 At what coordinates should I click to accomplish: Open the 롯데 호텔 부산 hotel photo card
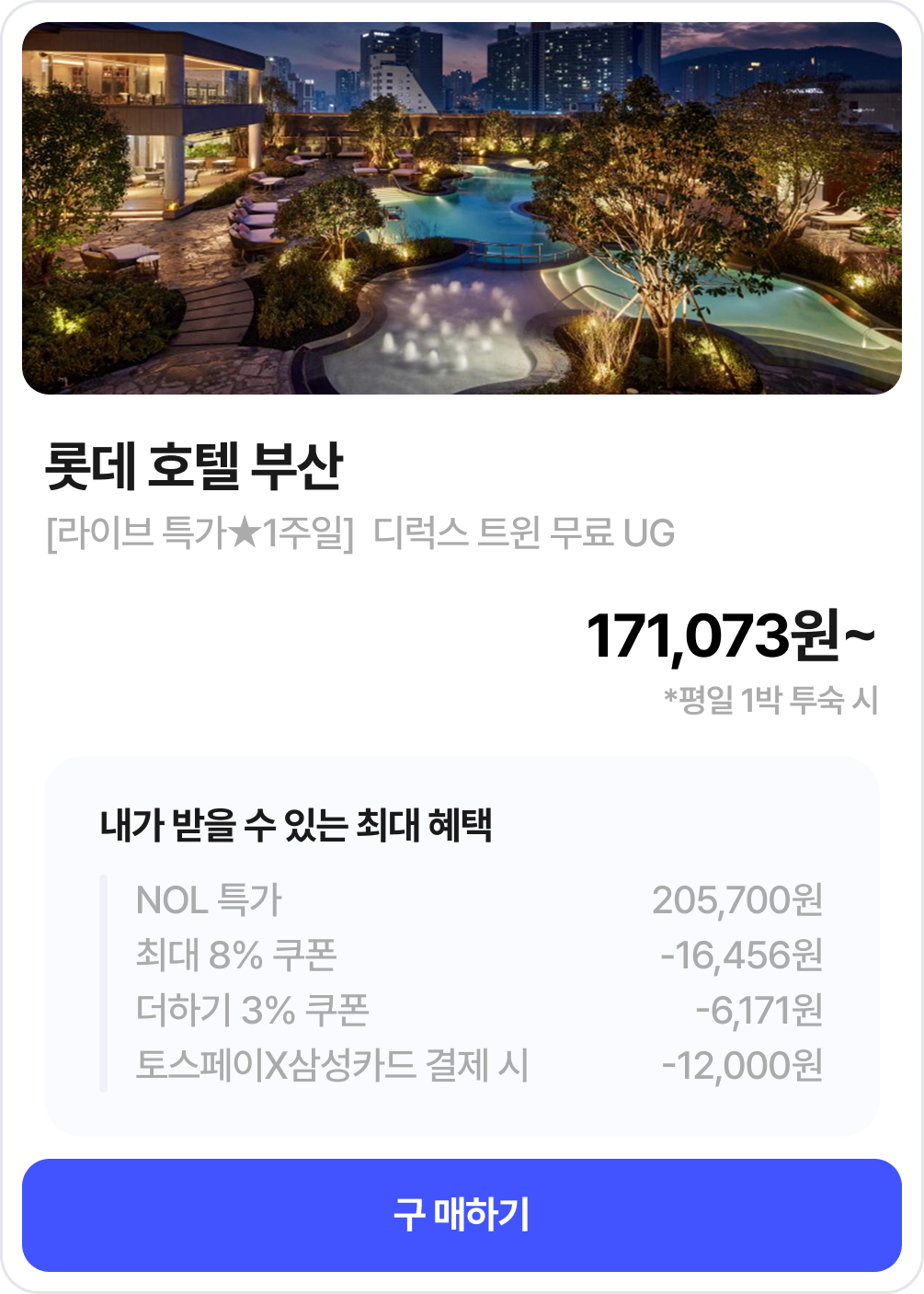[x=462, y=209]
